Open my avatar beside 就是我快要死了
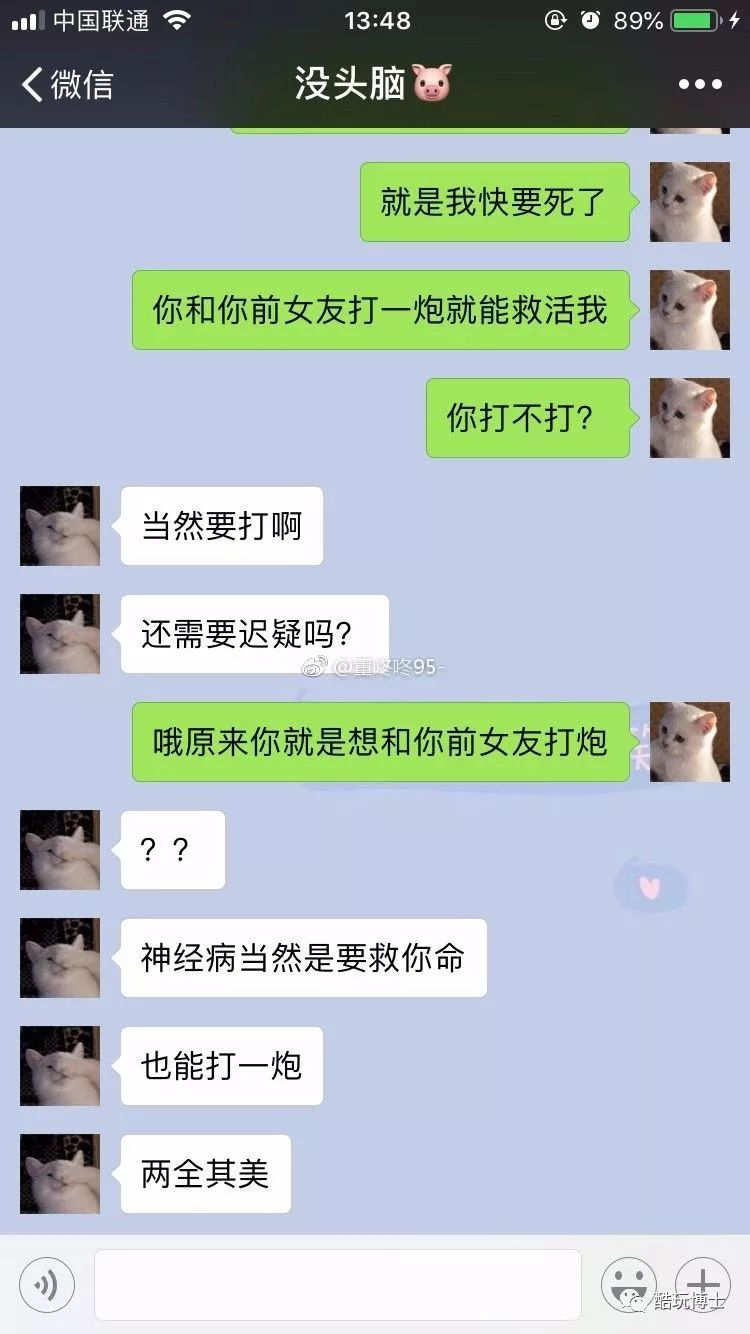 coord(689,202)
